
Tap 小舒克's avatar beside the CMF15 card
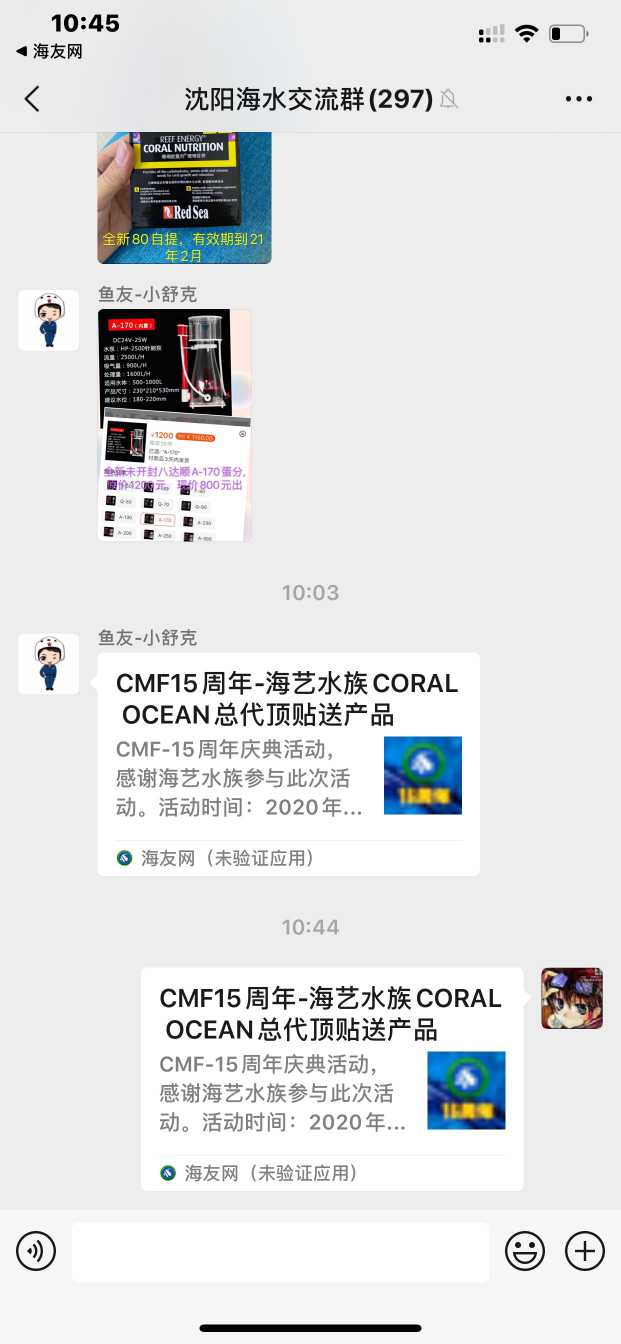click(x=48, y=664)
